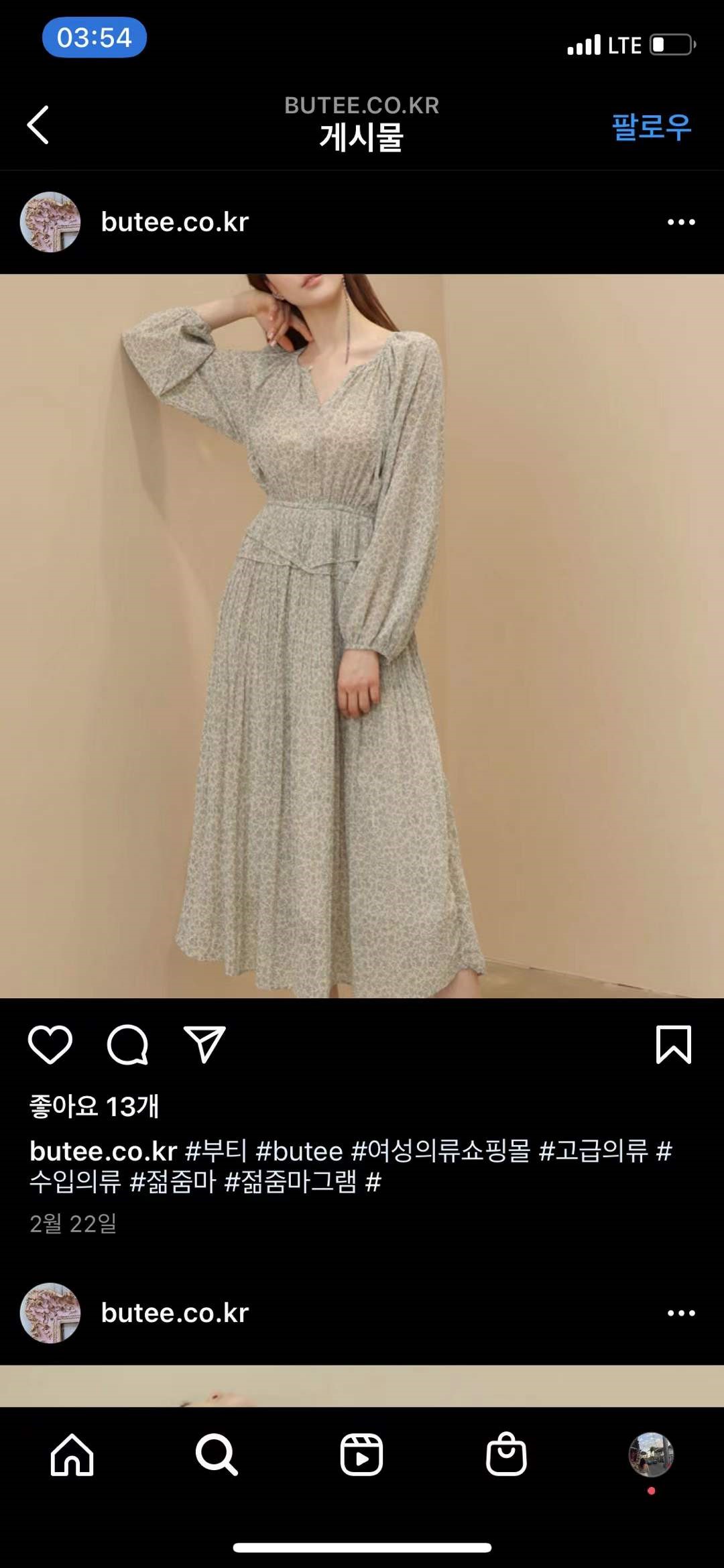Viewport: 724px width, 1568px height.
Task: Switch to the Shop tab
Action: click(506, 1455)
